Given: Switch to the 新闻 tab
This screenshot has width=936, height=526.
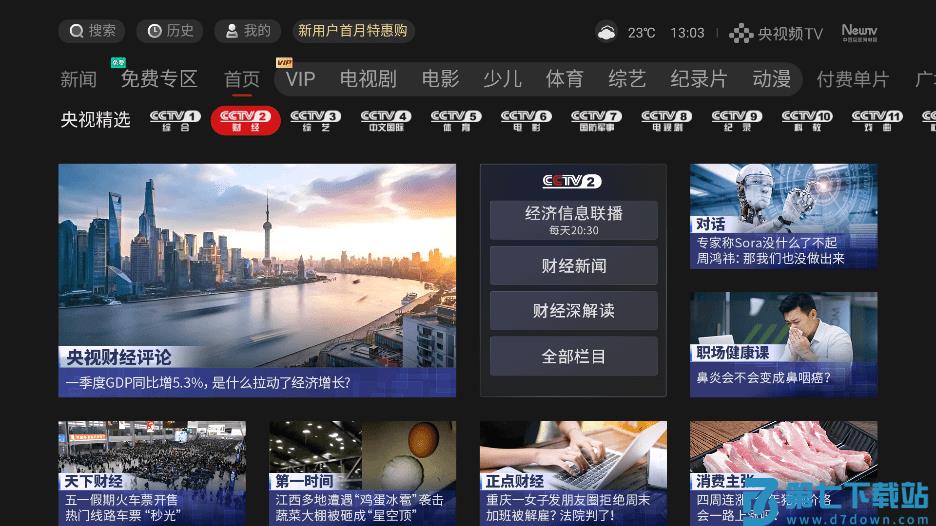Looking at the screenshot, I should [79, 79].
